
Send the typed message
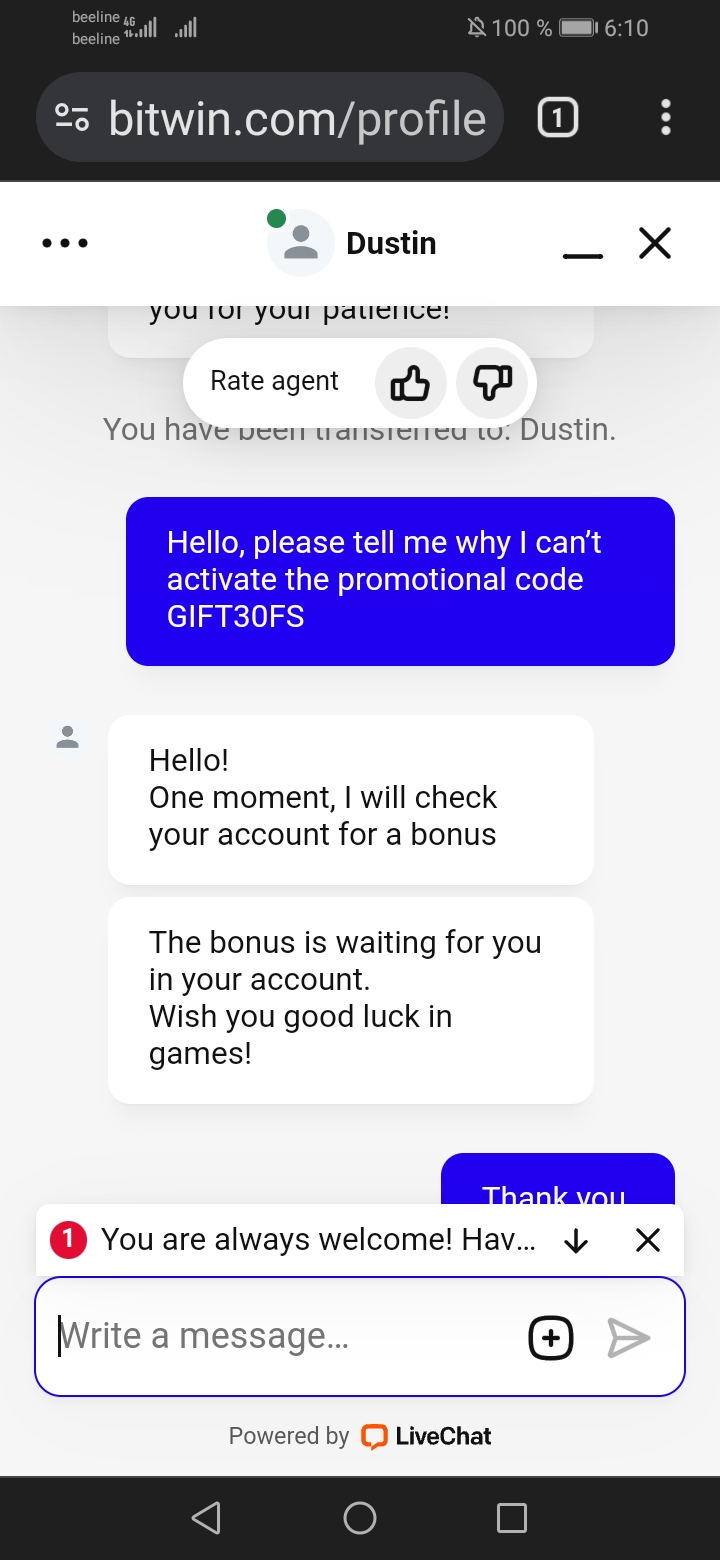[x=629, y=1338]
